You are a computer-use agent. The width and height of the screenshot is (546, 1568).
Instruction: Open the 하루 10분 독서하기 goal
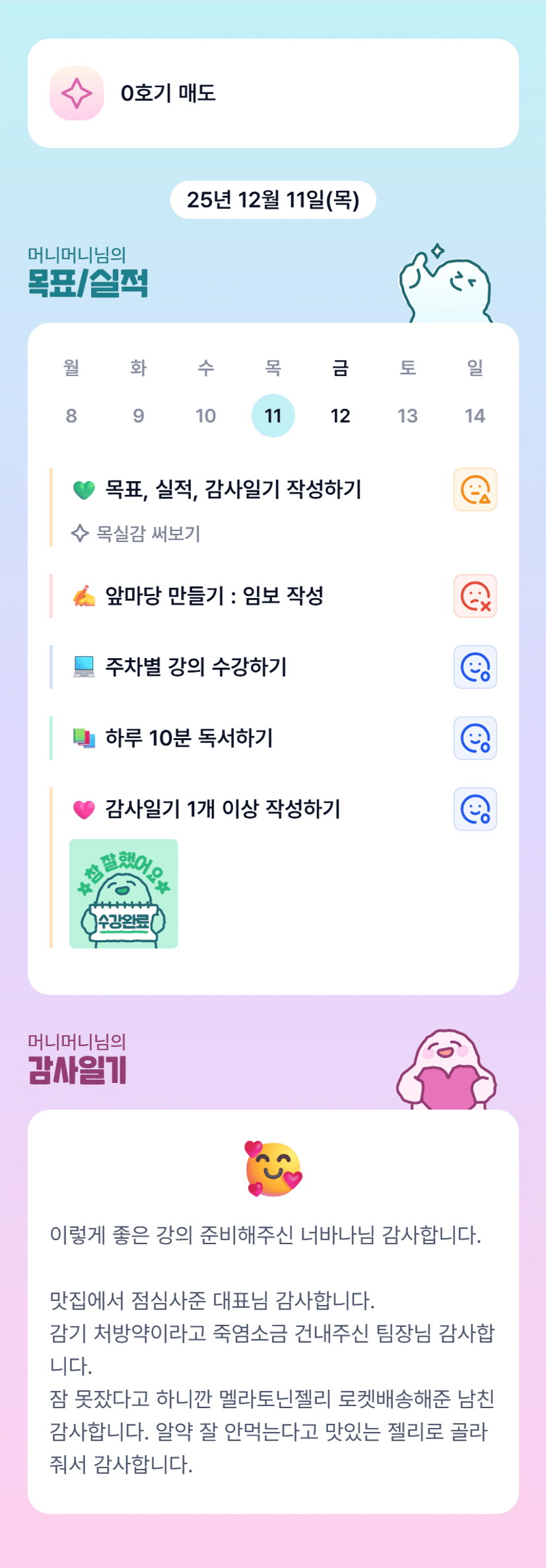[x=189, y=738]
